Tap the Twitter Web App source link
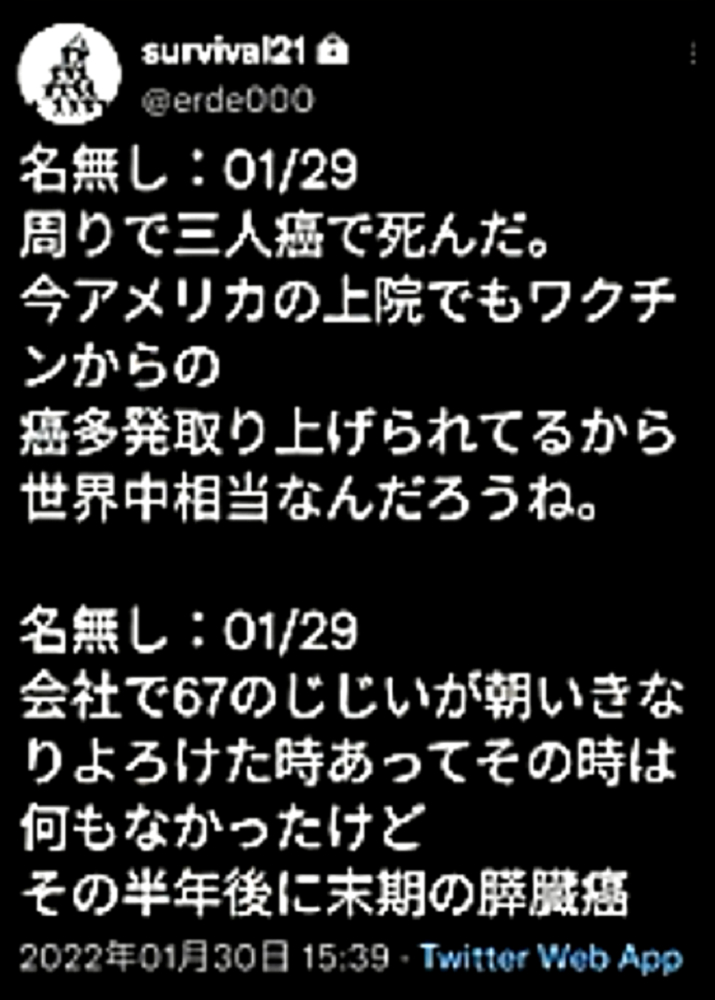The image size is (715, 1000). (x=552, y=957)
